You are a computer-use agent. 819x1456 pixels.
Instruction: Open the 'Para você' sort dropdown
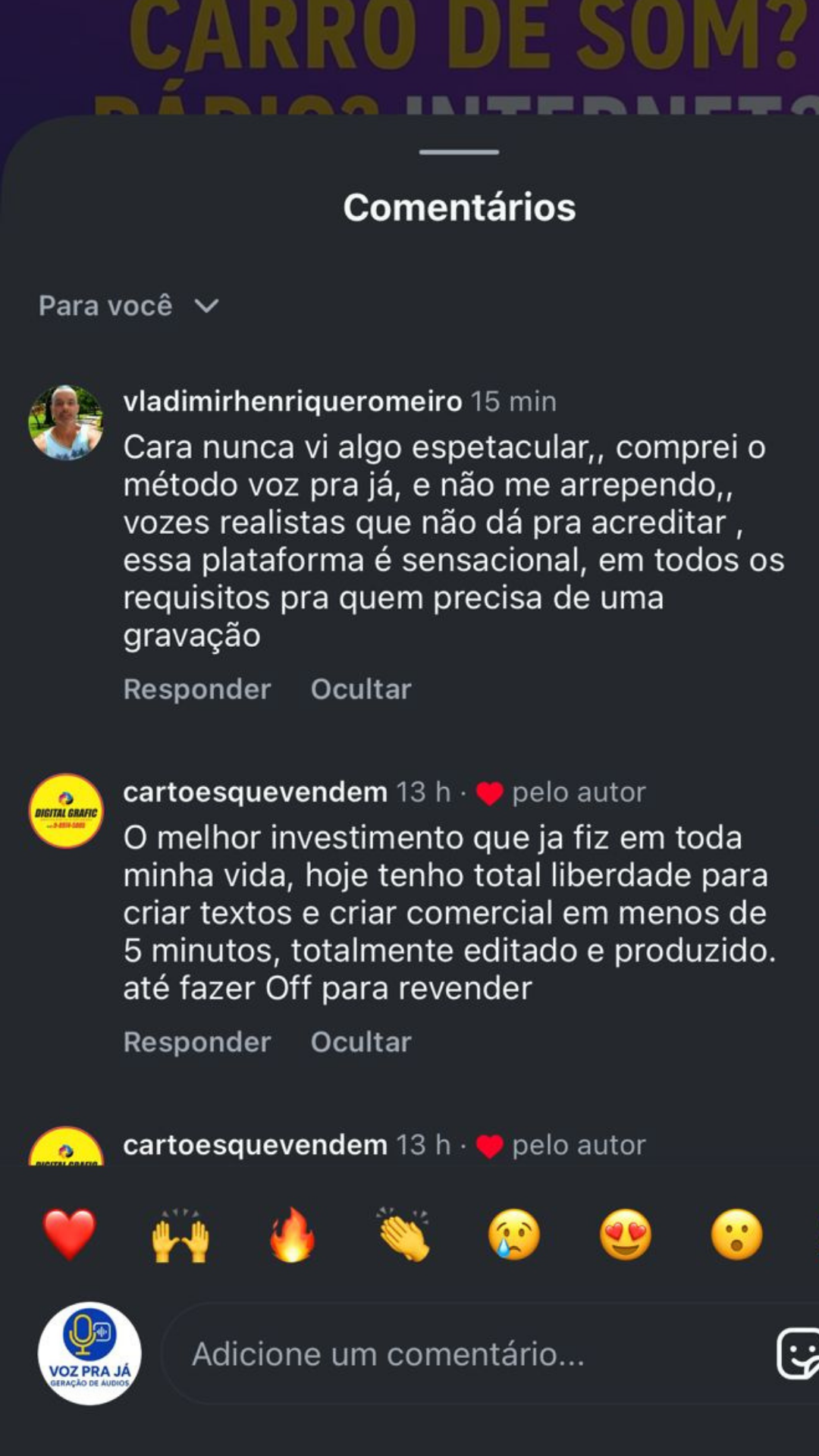click(126, 306)
